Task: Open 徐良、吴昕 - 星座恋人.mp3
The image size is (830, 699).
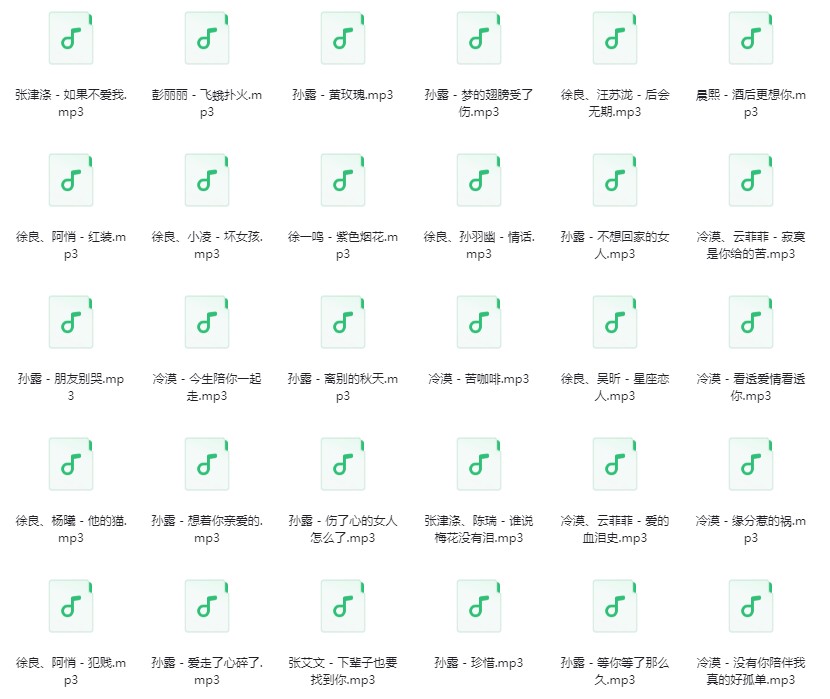Action: click(615, 322)
